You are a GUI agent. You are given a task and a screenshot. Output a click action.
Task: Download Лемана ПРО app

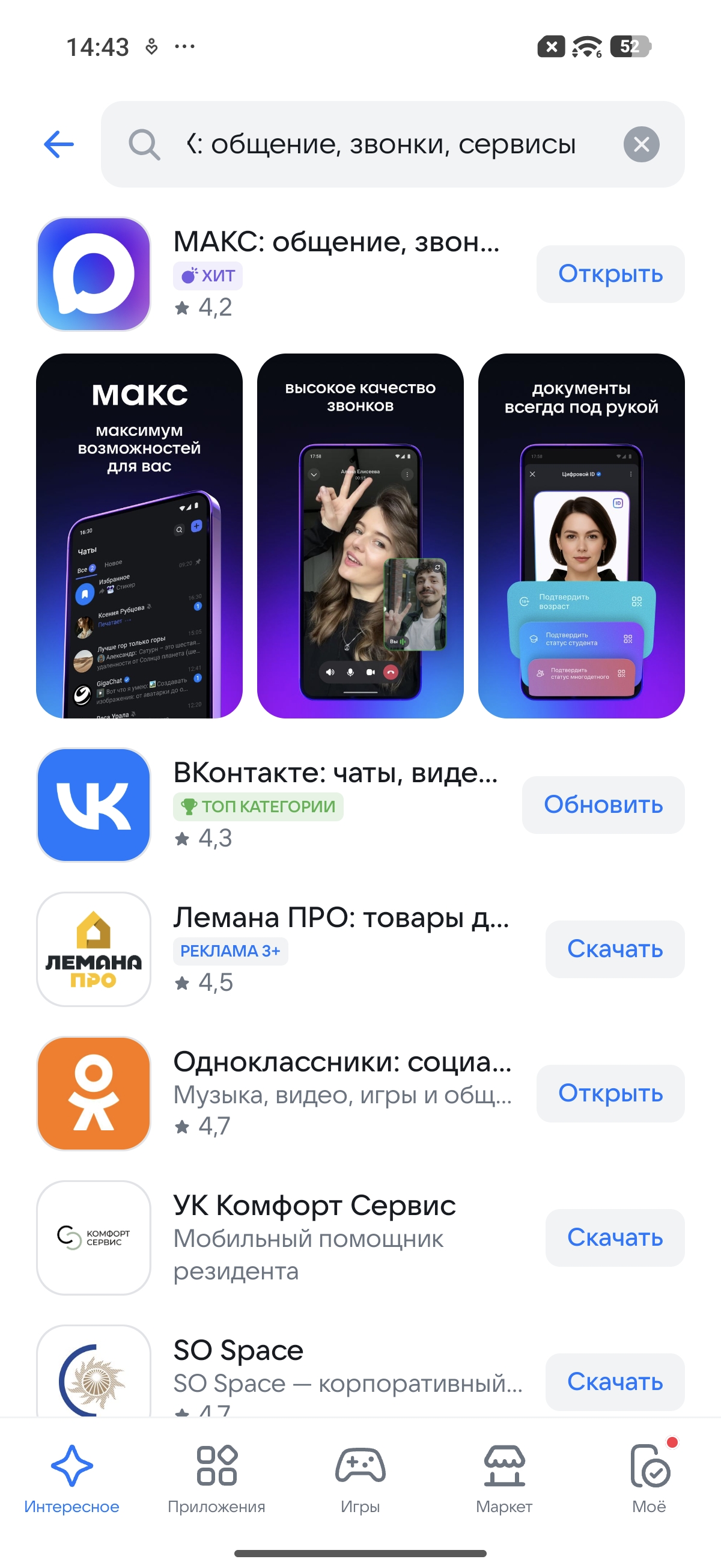point(615,949)
